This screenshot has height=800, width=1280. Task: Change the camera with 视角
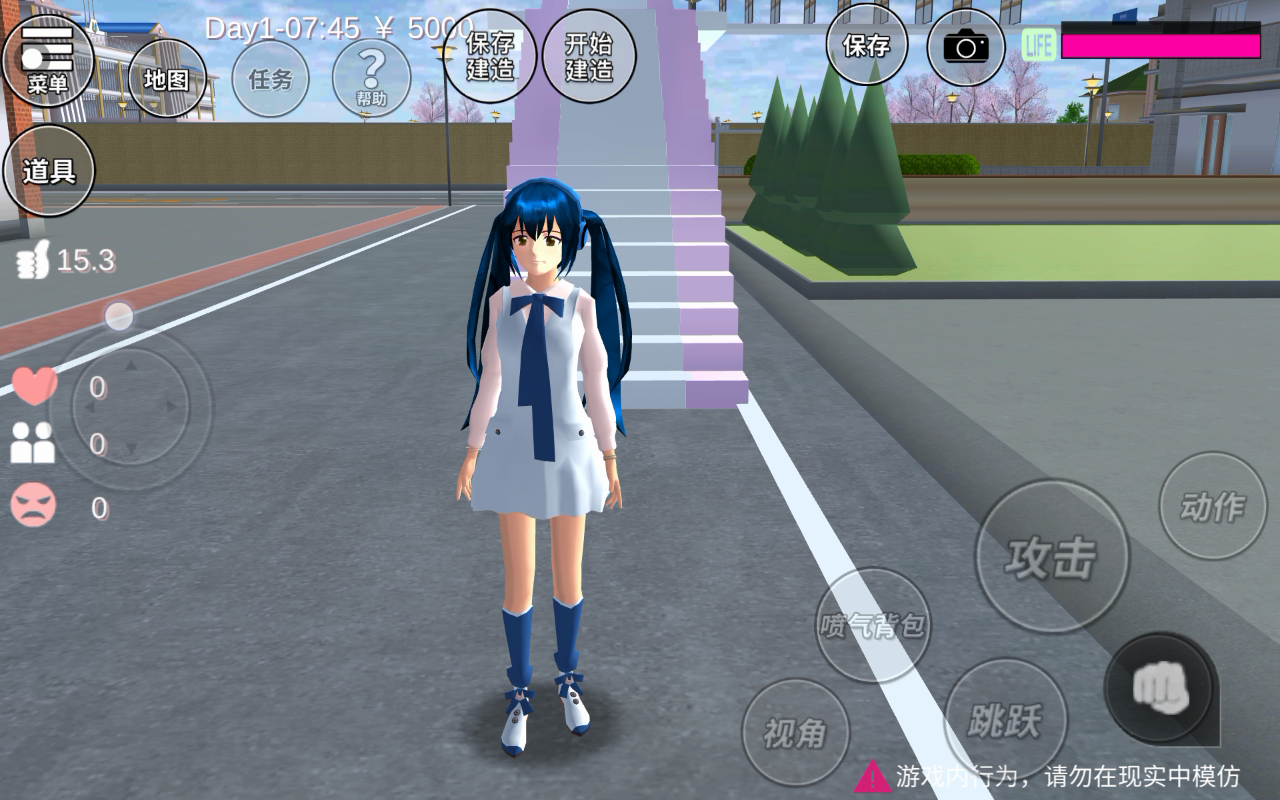coord(795,734)
